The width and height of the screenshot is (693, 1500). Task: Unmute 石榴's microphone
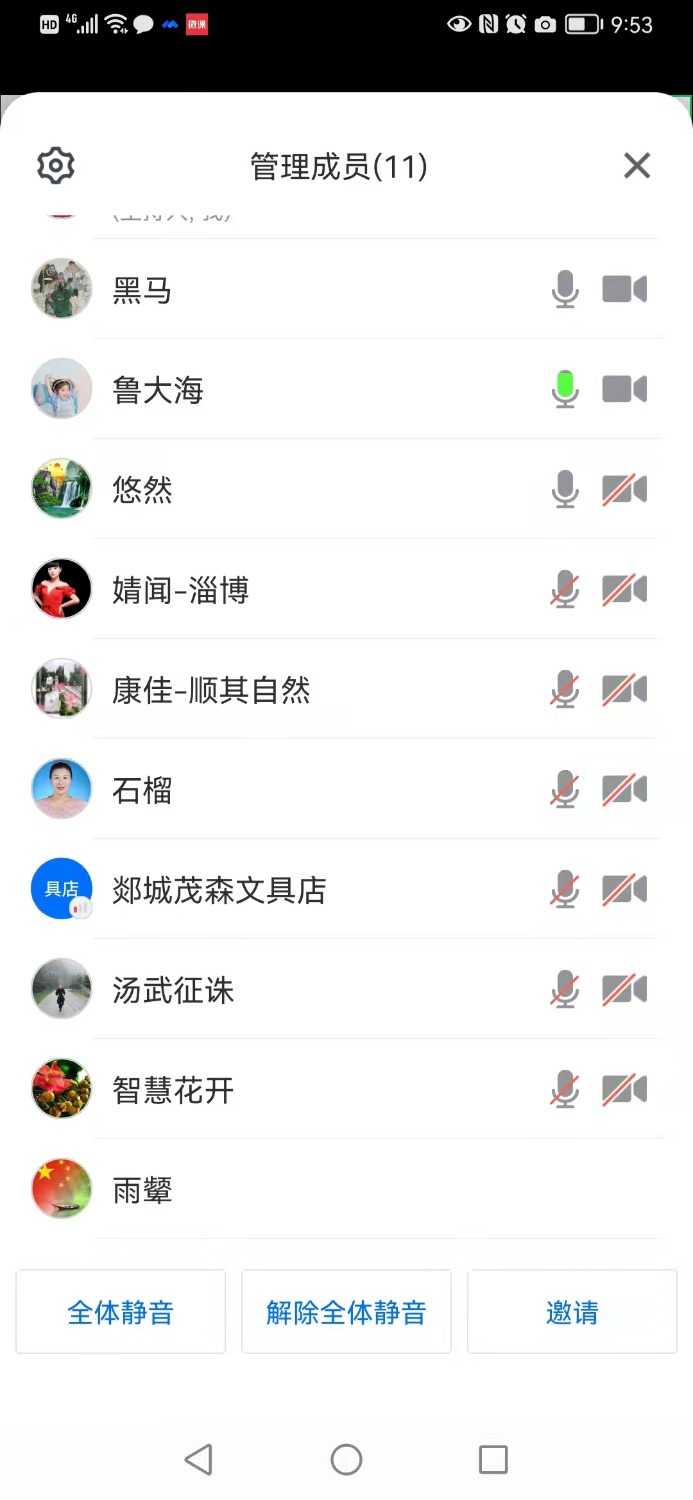click(565, 789)
